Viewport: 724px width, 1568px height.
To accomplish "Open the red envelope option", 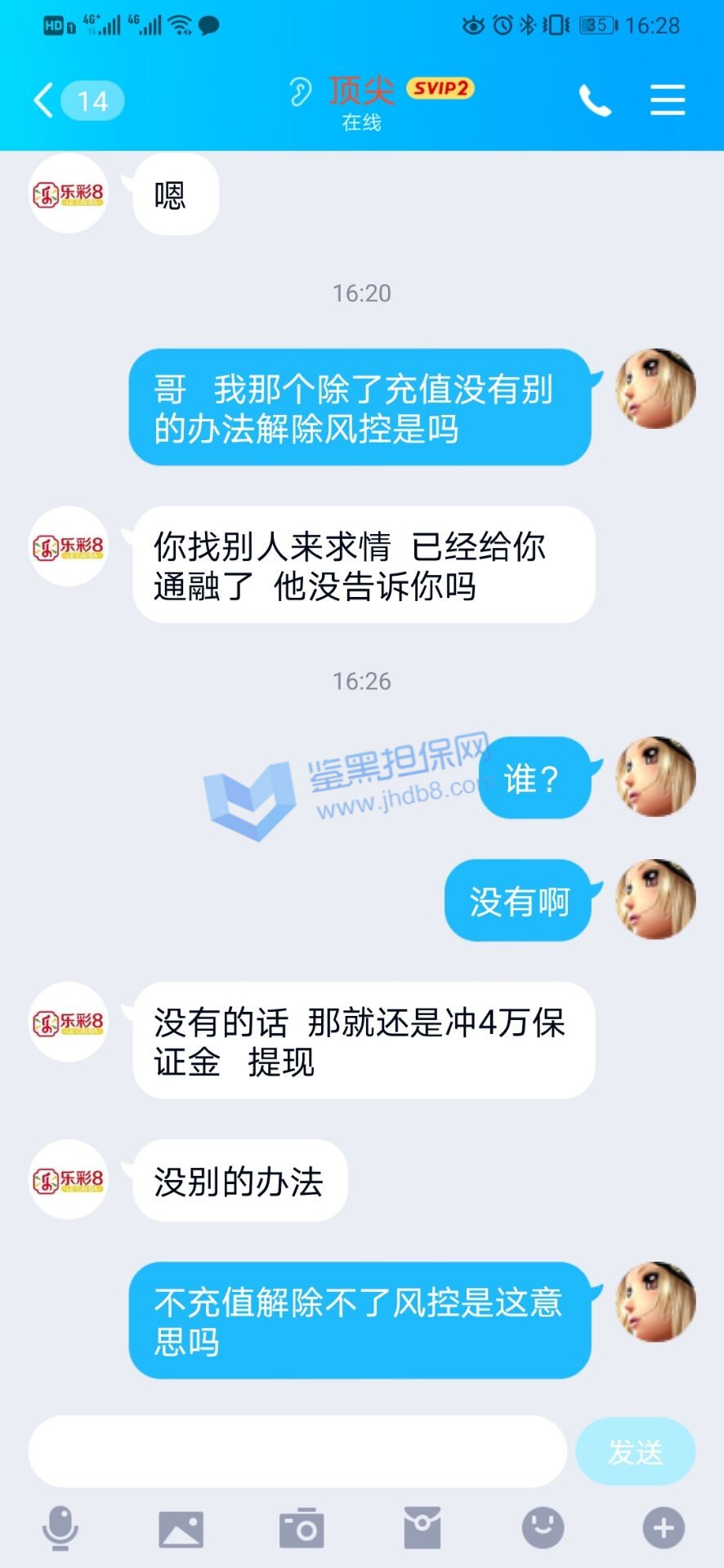I will [x=422, y=1528].
